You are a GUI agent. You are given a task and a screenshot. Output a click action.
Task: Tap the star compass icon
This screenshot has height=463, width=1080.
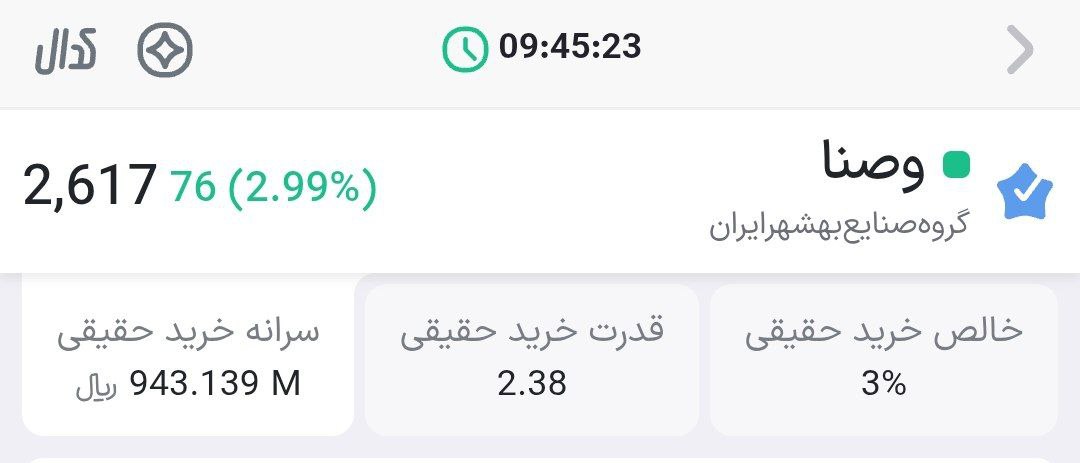(165, 50)
